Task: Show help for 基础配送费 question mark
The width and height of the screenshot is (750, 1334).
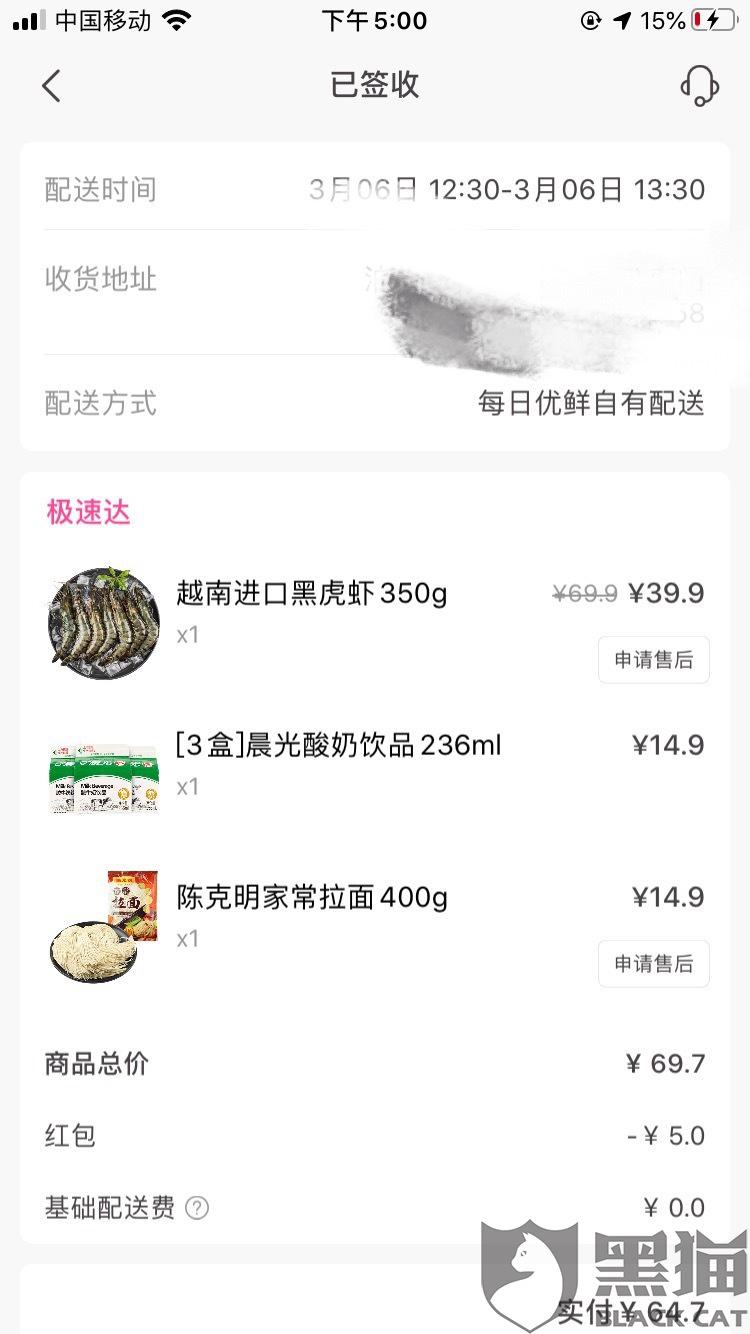Action: [197, 1208]
